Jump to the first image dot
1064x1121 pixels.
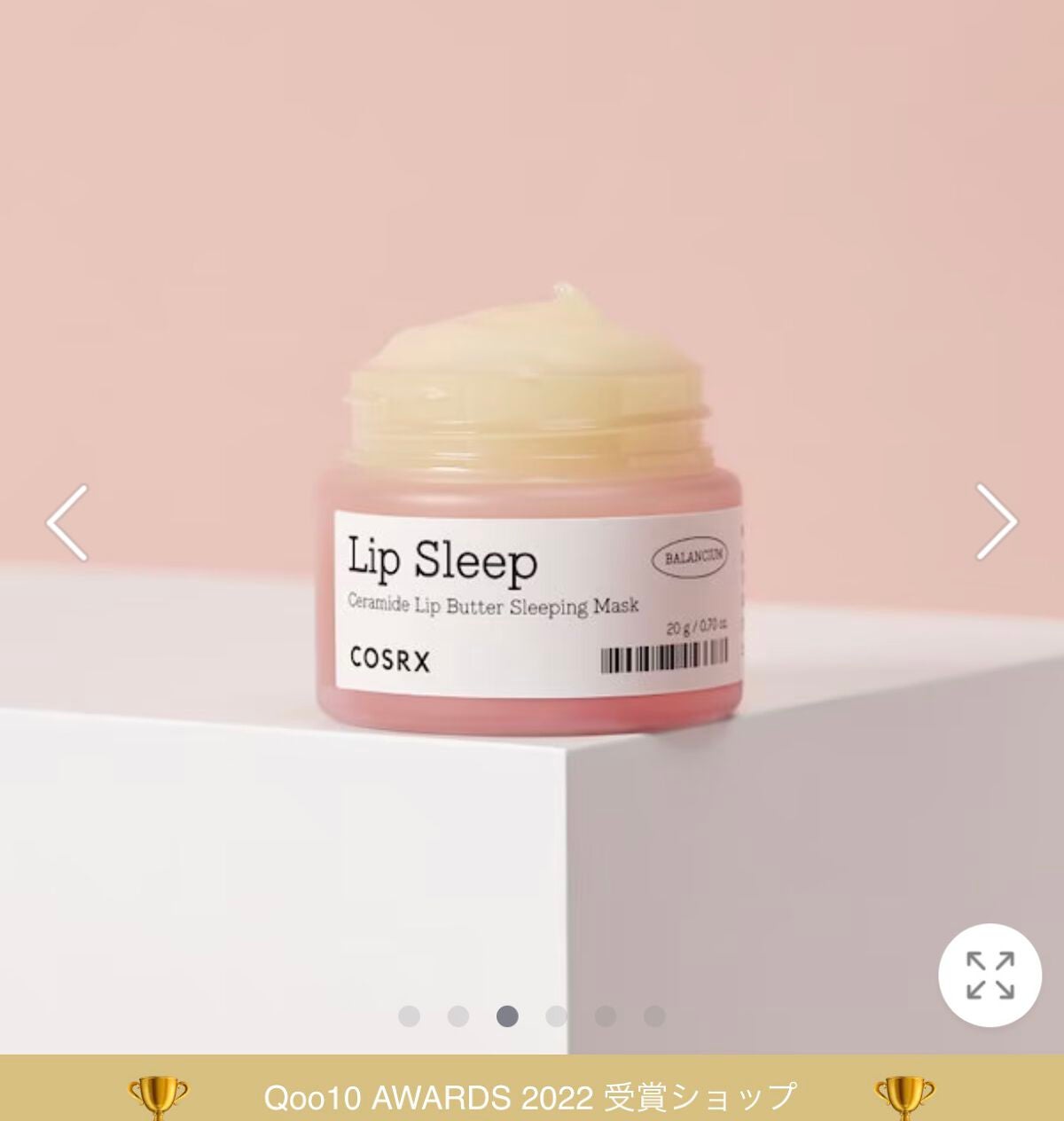click(409, 1016)
